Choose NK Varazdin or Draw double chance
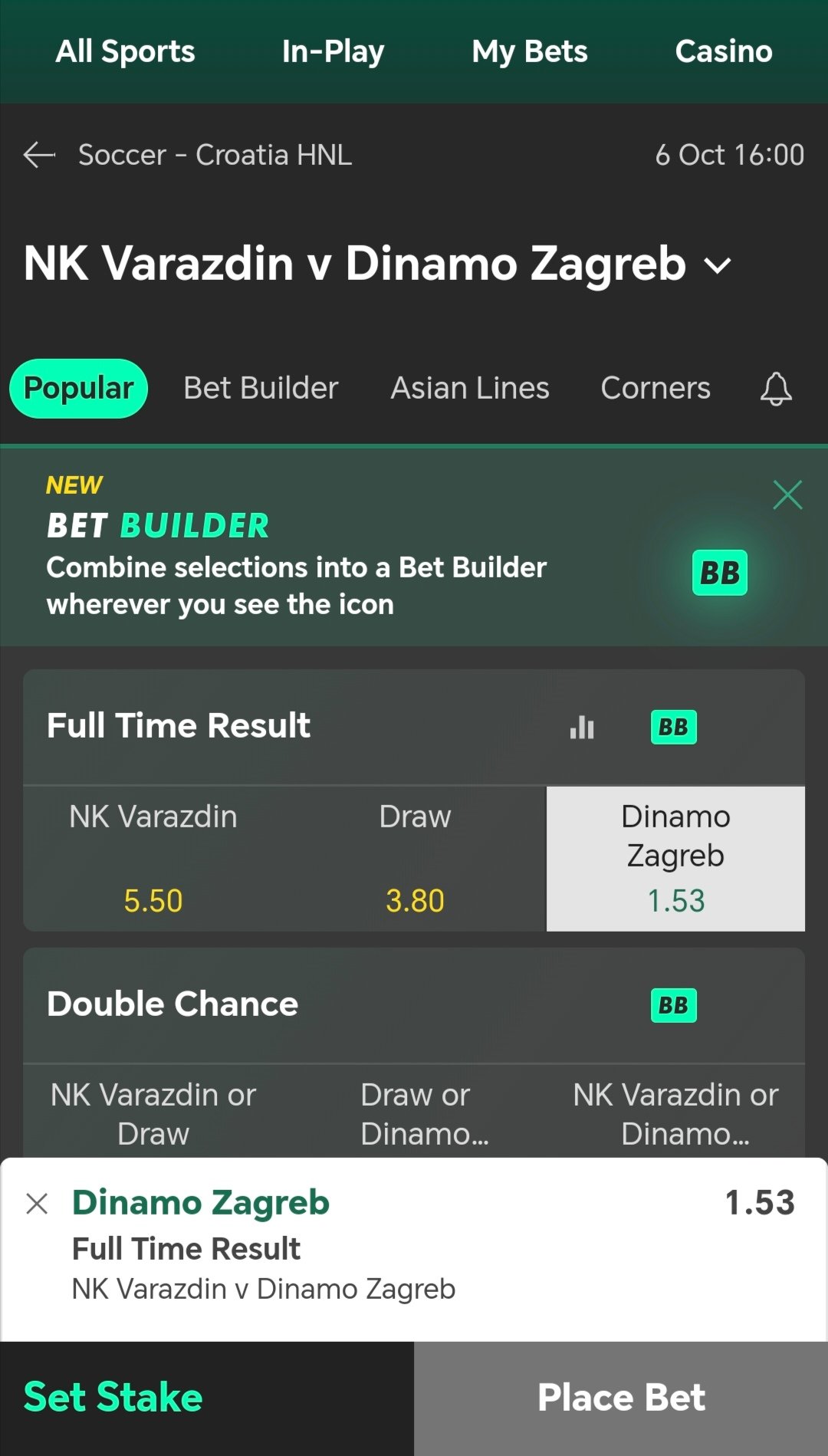 [x=153, y=1113]
